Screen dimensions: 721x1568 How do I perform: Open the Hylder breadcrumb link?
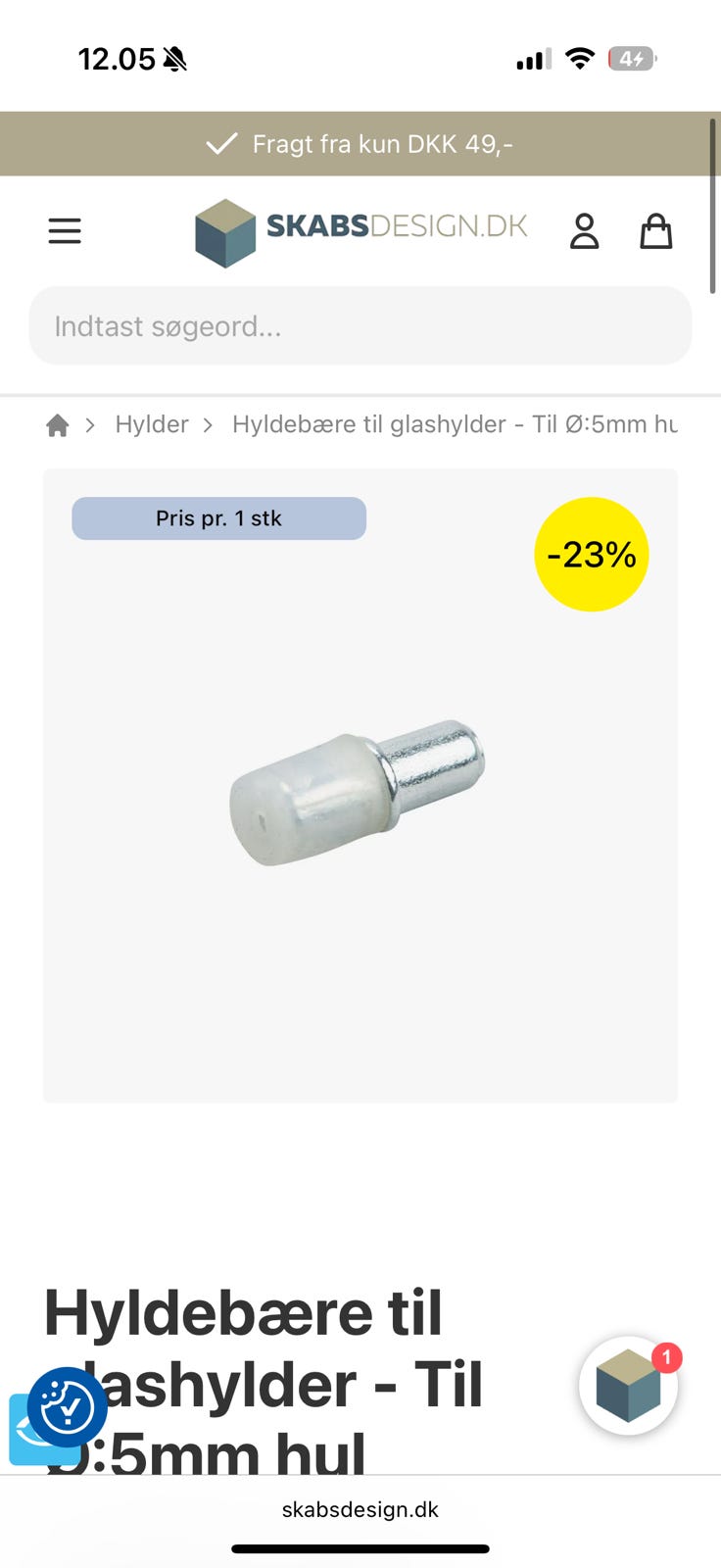(x=152, y=424)
